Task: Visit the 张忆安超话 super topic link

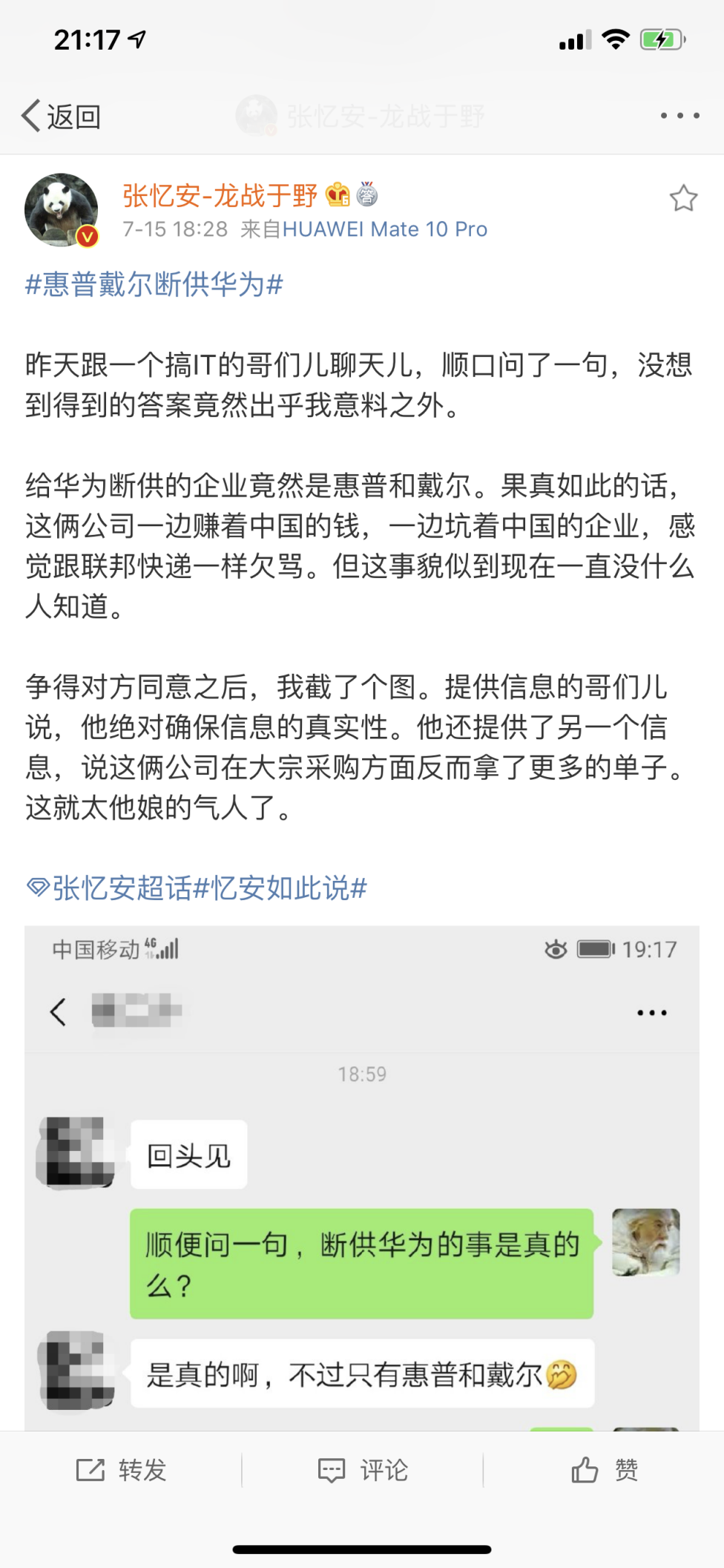Action: pos(122,888)
